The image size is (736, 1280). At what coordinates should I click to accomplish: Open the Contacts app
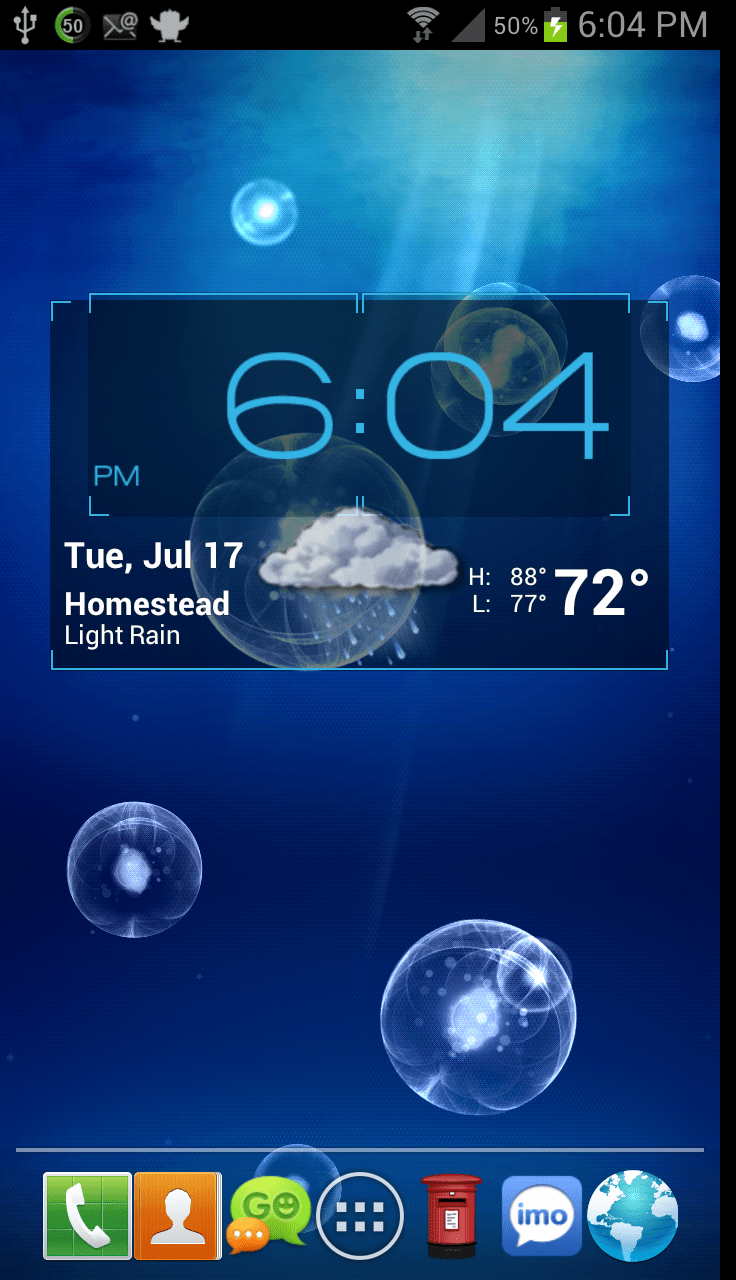(x=178, y=1216)
